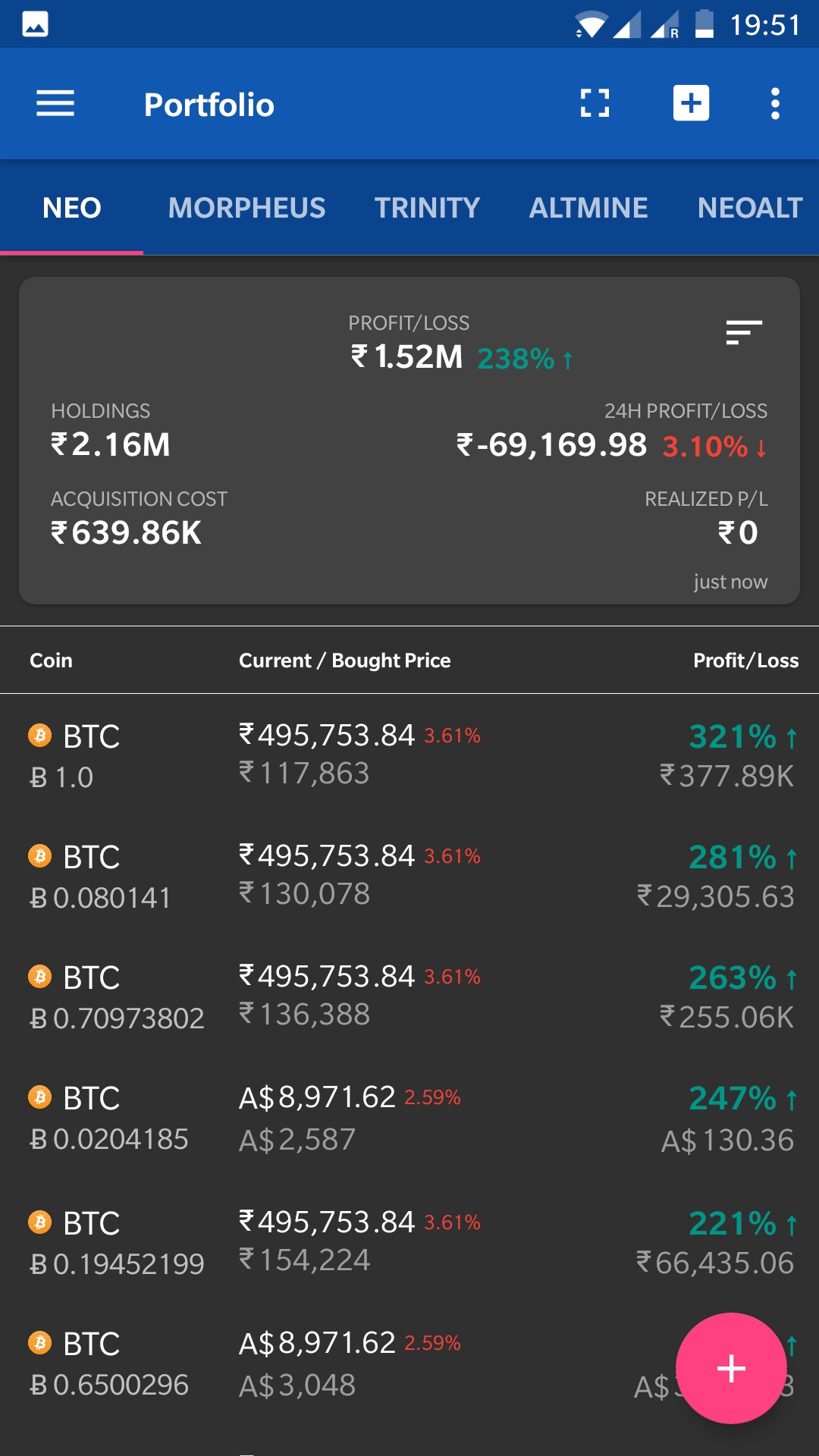
Task: Open the hamburger navigation drawer
Action: 55,104
